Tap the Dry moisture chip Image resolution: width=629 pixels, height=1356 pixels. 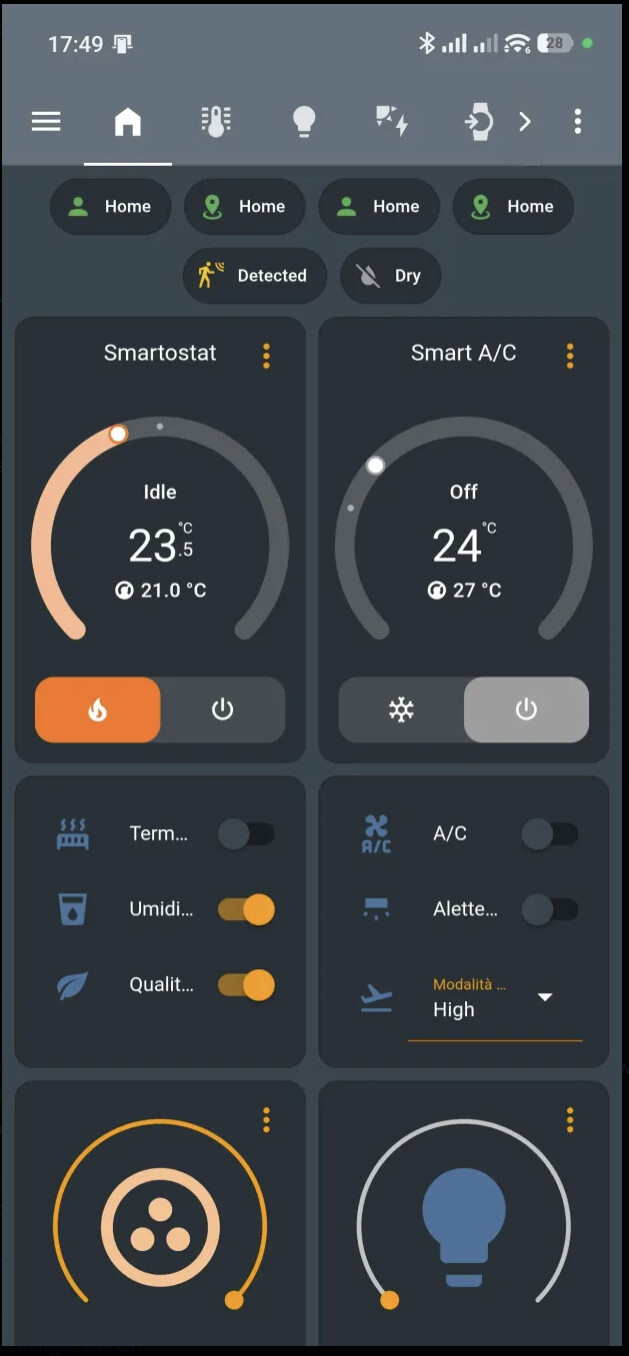click(x=391, y=276)
